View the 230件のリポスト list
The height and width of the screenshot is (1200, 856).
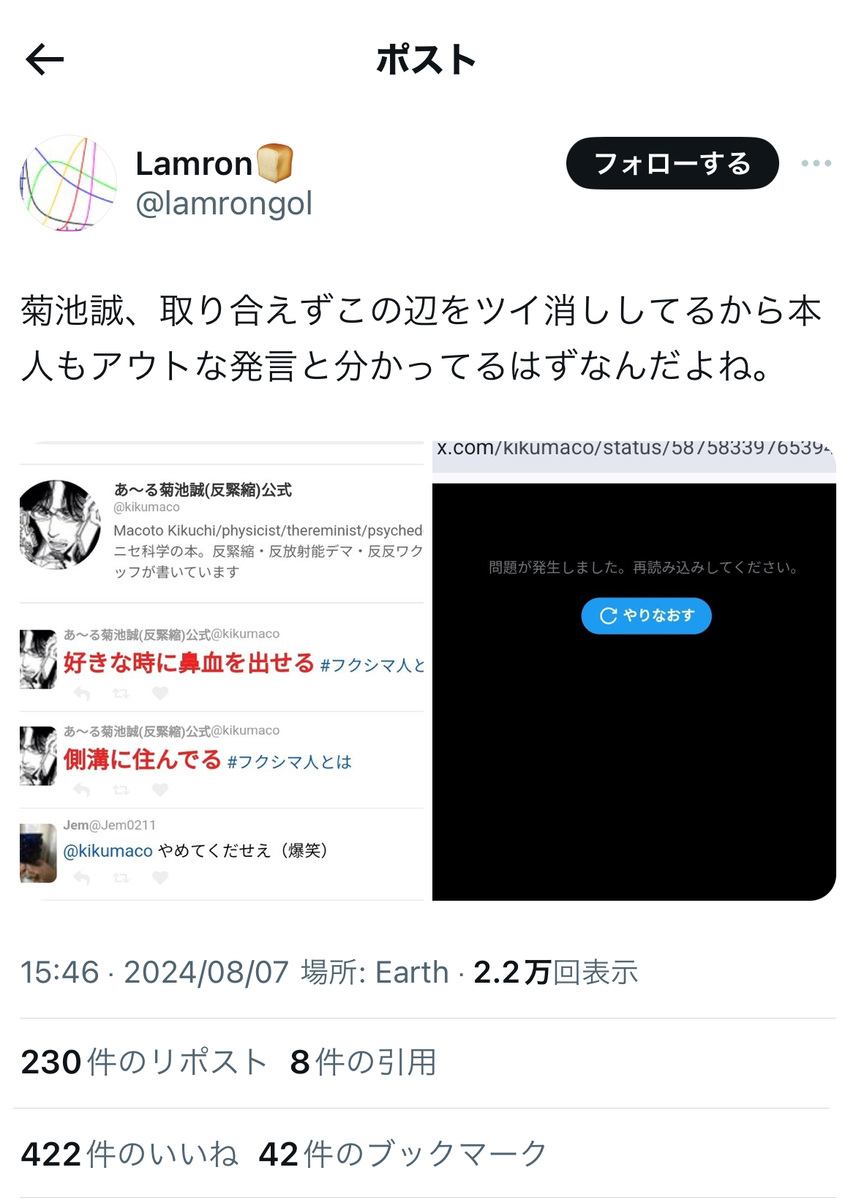click(144, 1062)
